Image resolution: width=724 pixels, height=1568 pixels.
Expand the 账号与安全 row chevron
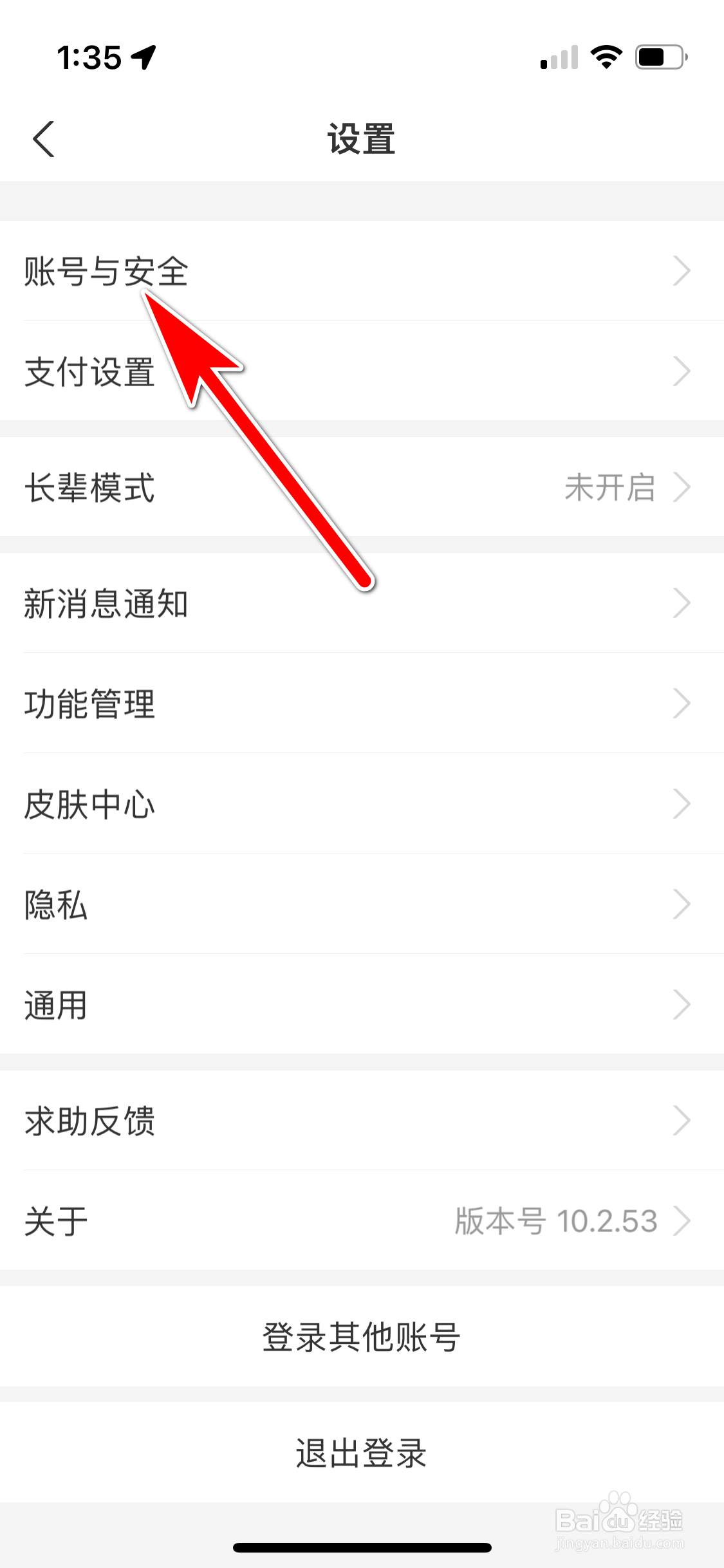(x=683, y=270)
